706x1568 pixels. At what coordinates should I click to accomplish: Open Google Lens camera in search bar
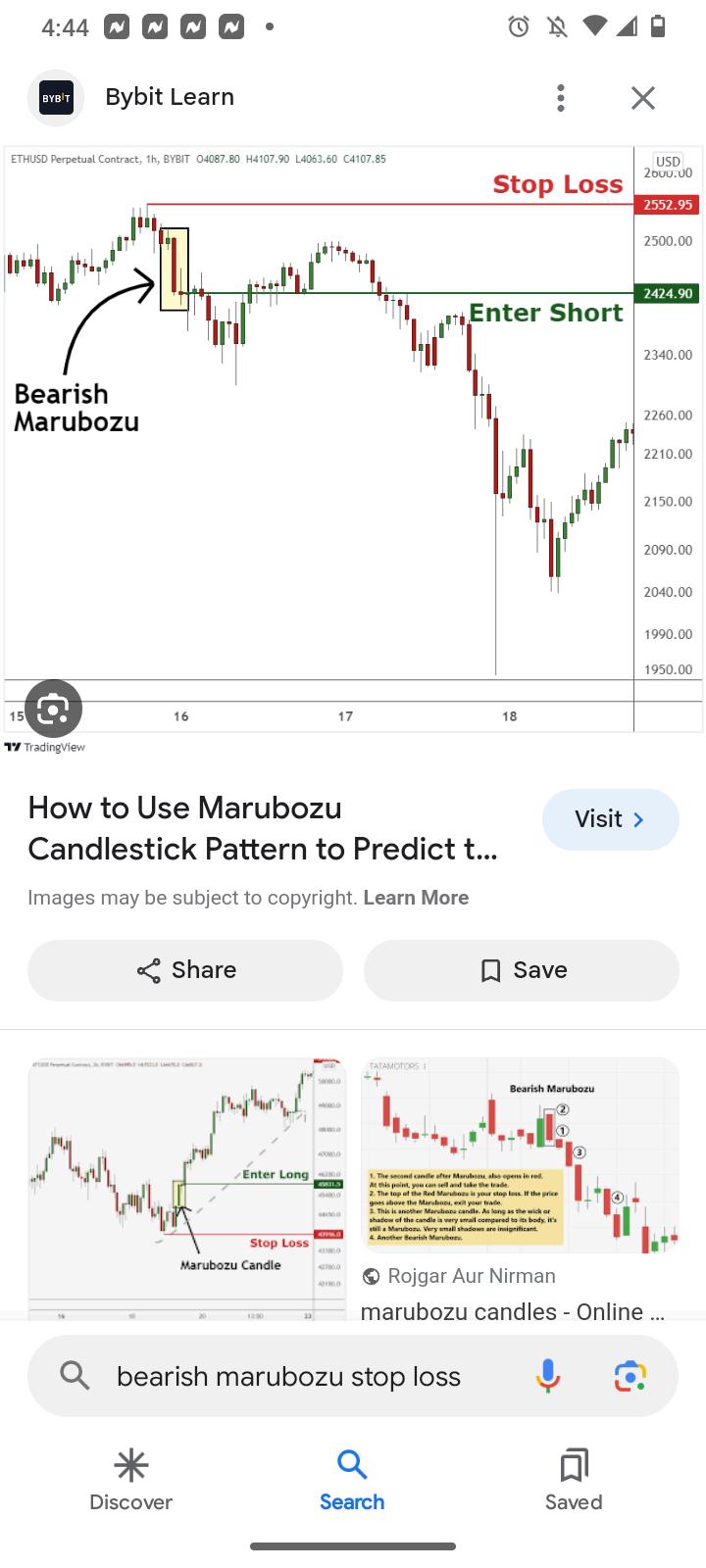click(x=630, y=1376)
